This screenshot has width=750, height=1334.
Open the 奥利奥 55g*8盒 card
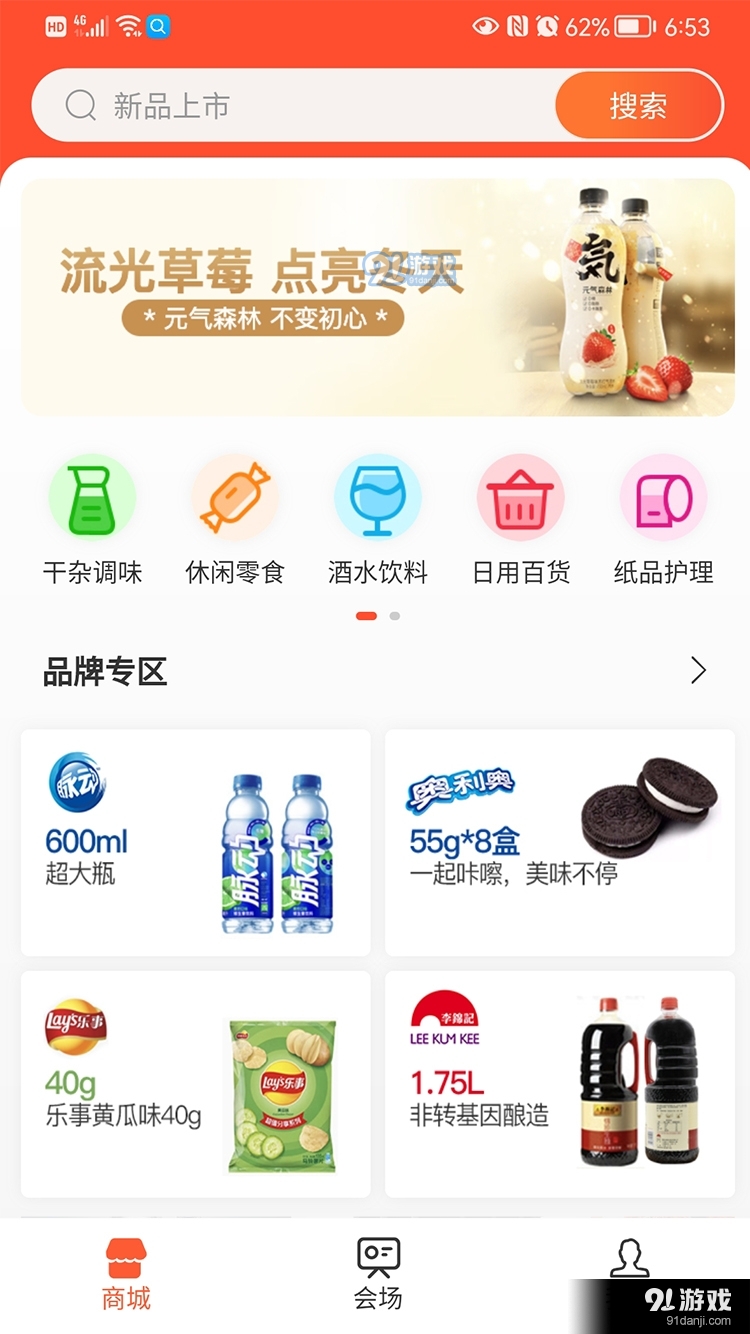click(558, 843)
